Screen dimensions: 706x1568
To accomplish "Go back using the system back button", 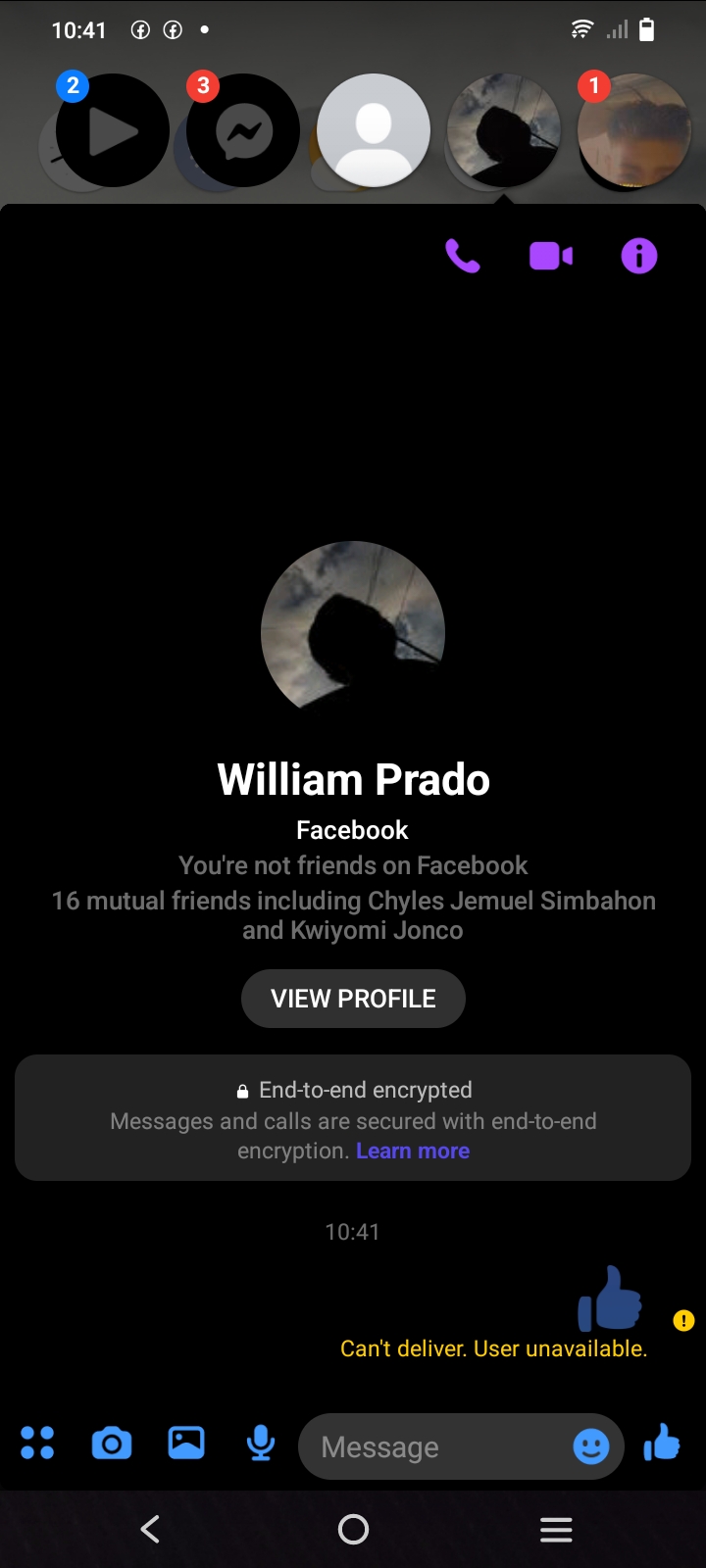I will [150, 1529].
